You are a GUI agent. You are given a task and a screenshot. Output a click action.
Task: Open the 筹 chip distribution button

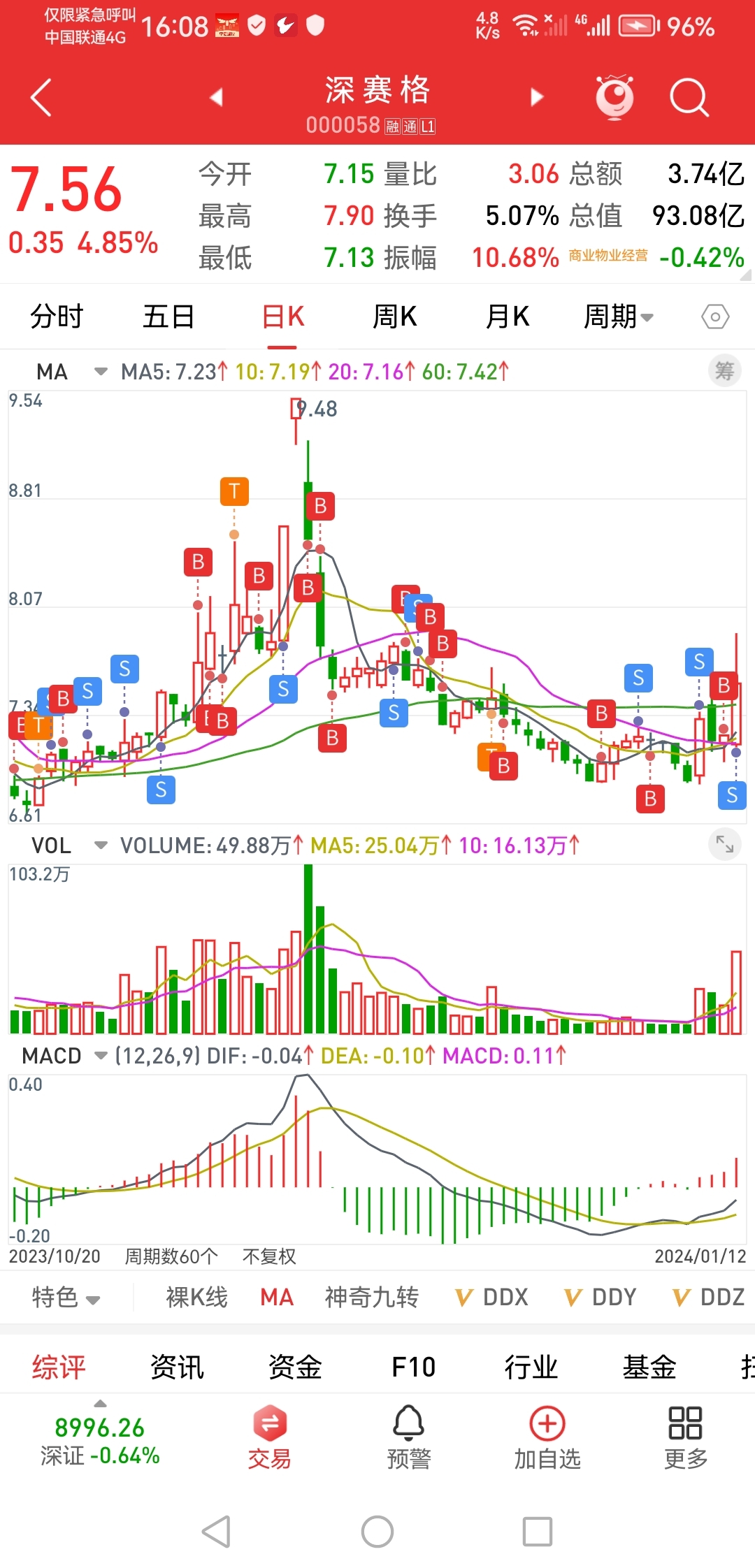[724, 371]
